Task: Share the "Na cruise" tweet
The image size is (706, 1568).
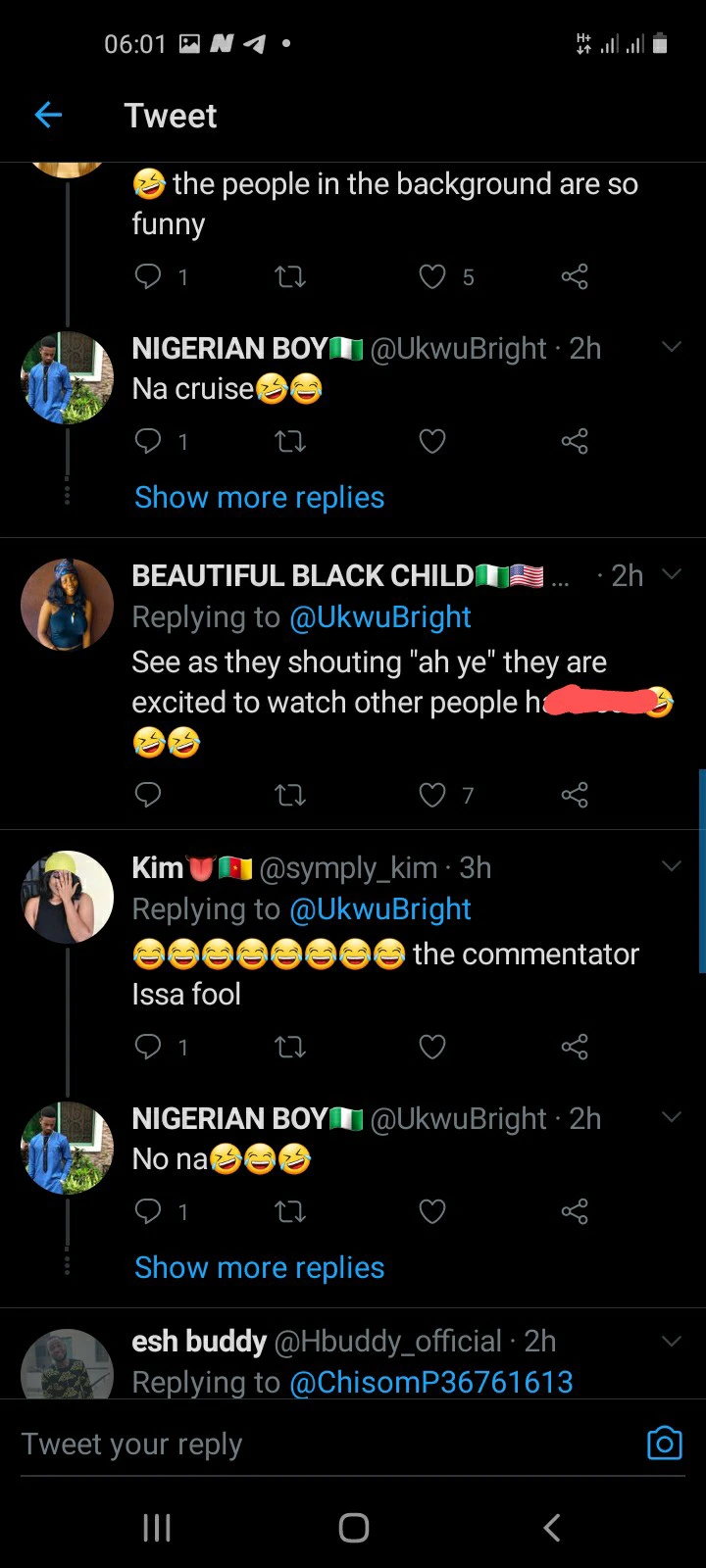Action: tap(575, 441)
